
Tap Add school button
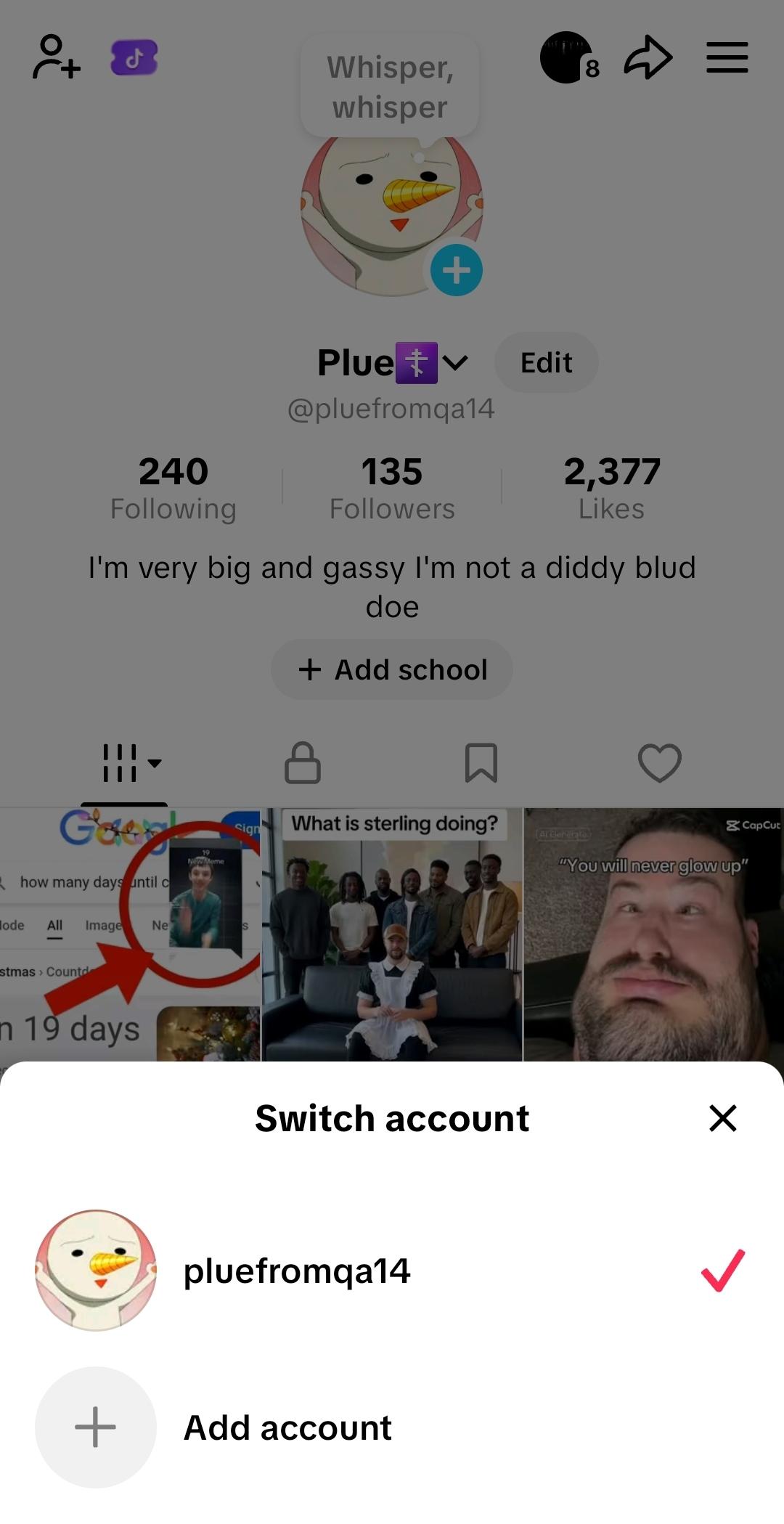[392, 669]
